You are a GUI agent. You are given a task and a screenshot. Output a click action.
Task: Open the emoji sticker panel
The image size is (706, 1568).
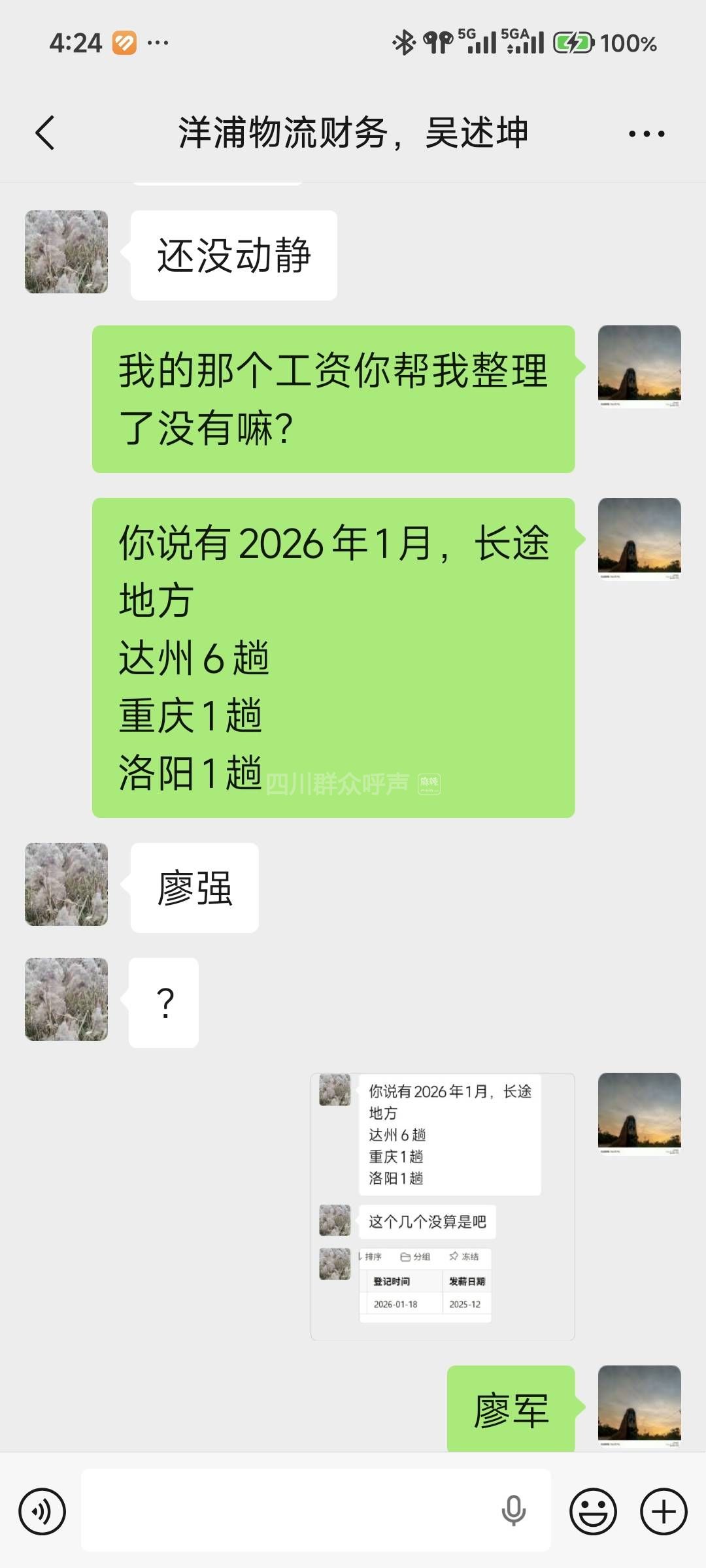pos(593,1511)
